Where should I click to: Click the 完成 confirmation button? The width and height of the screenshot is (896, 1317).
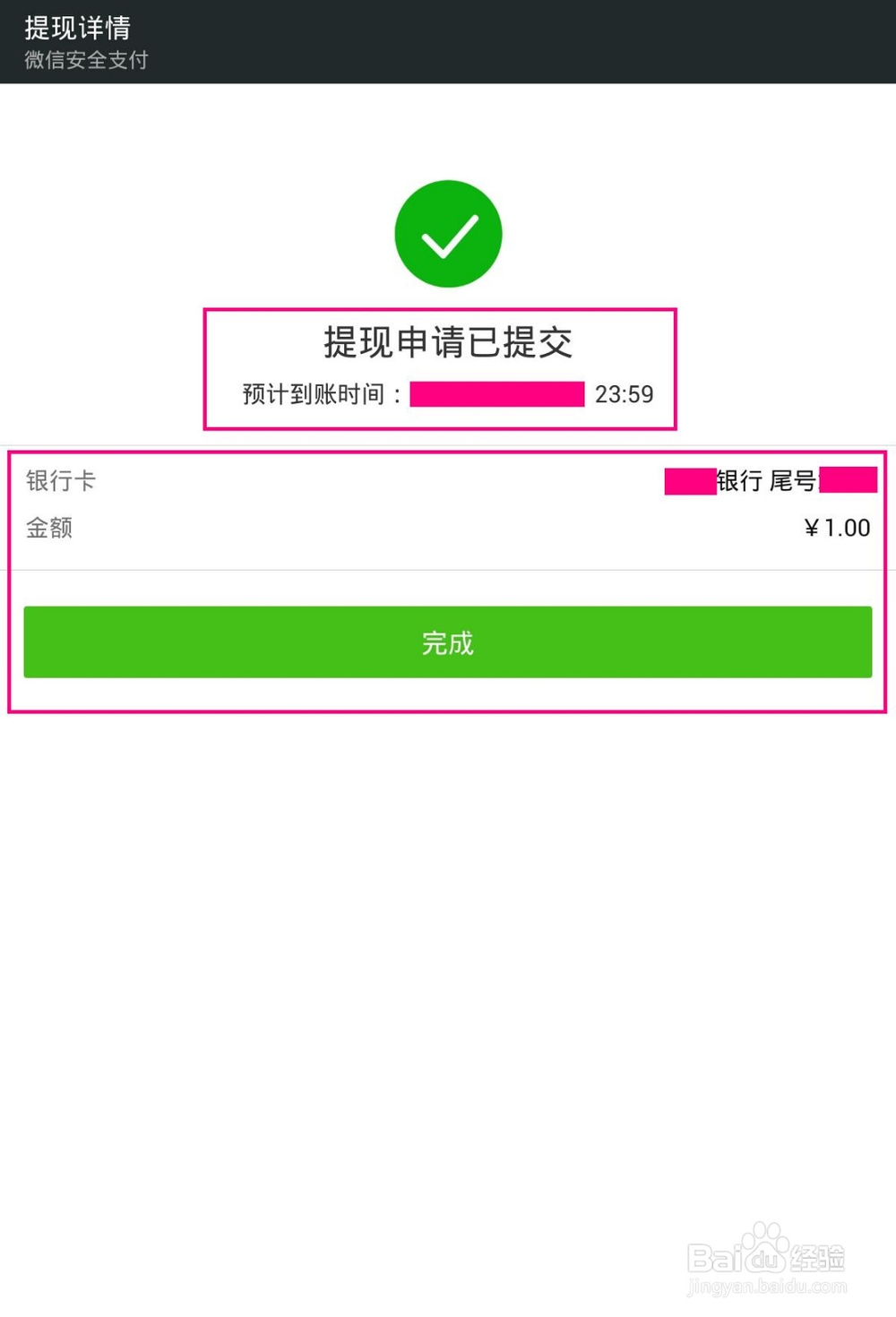click(447, 642)
